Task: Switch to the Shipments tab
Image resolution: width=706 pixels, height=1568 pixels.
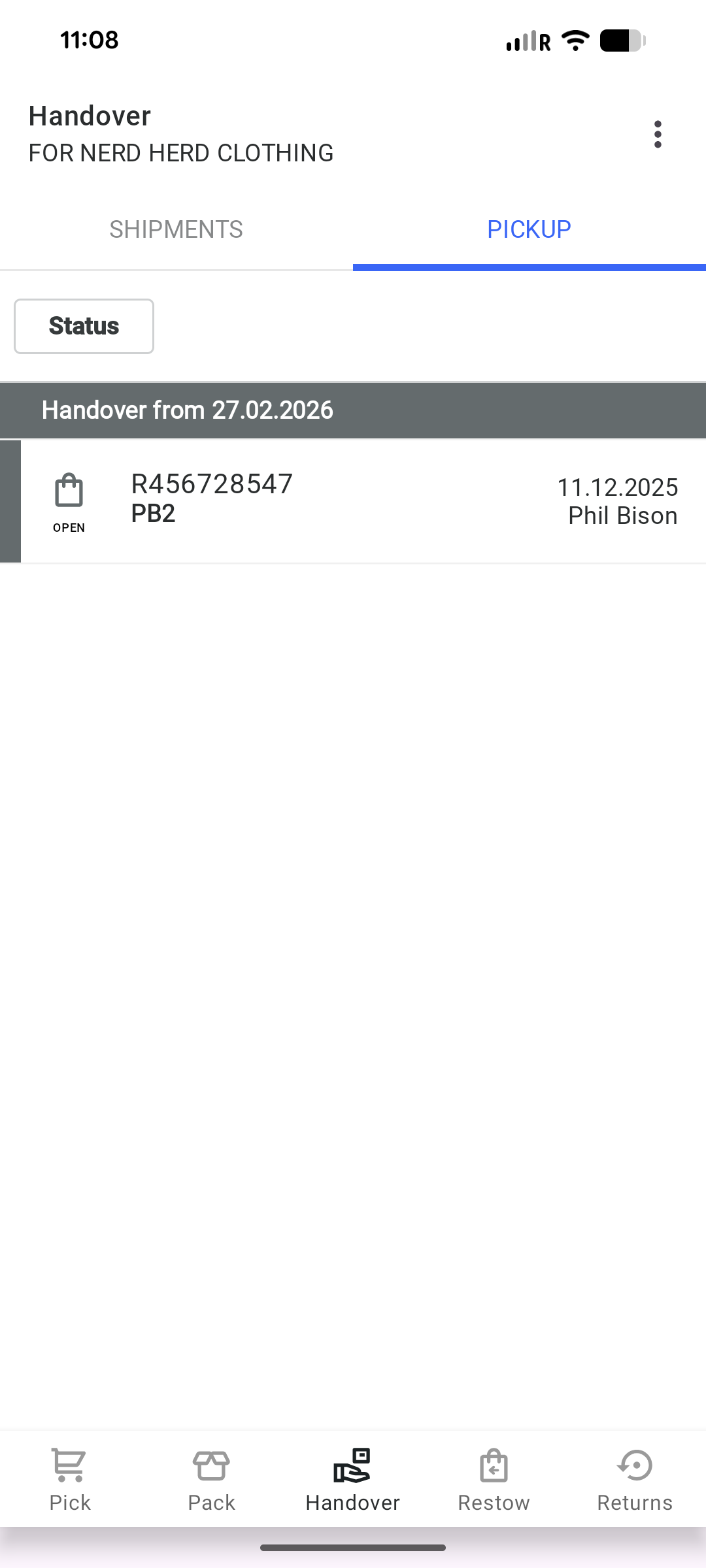Action: [x=176, y=230]
